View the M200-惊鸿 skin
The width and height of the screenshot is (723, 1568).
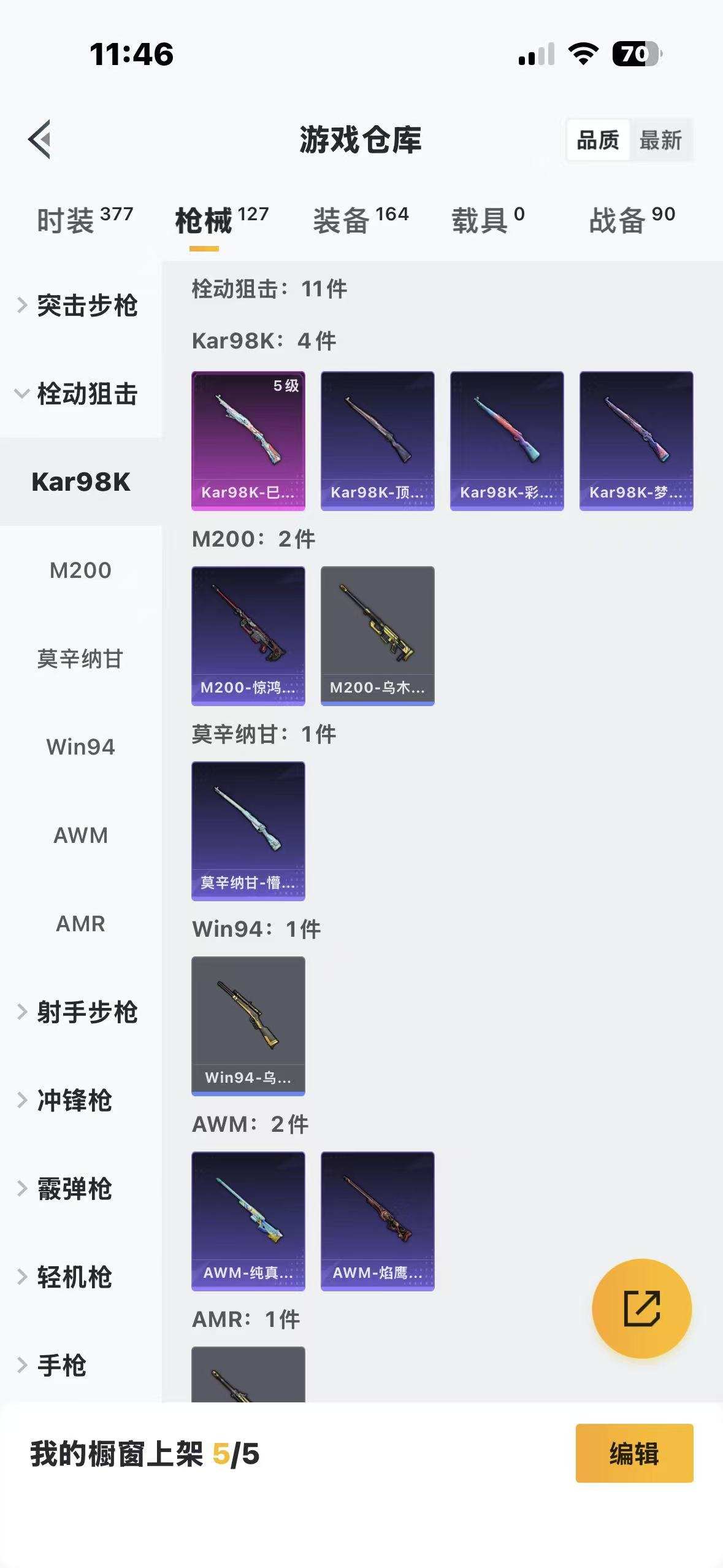pyautogui.click(x=248, y=636)
